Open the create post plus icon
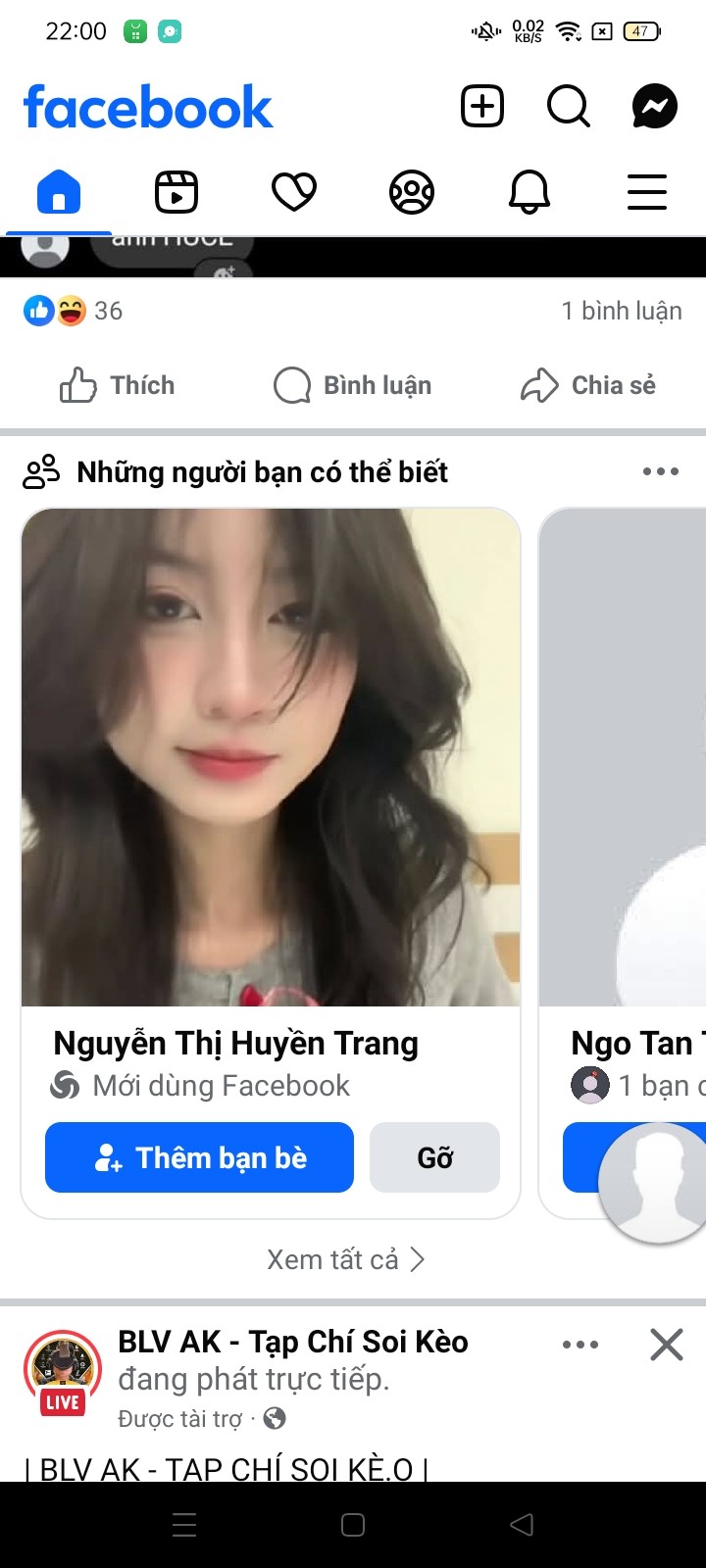This screenshot has height=1568, width=706. pos(482,106)
